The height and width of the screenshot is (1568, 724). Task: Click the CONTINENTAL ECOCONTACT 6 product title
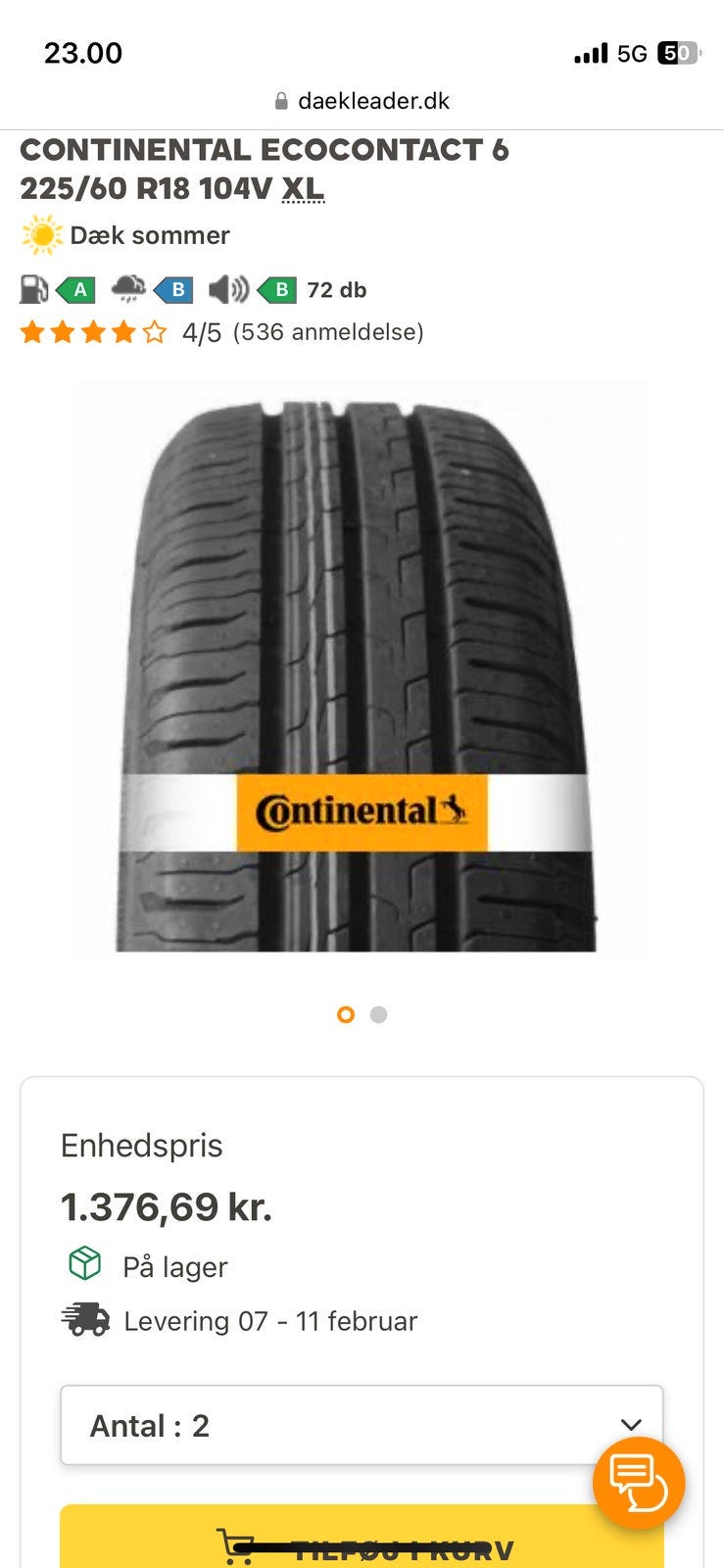coord(265,150)
